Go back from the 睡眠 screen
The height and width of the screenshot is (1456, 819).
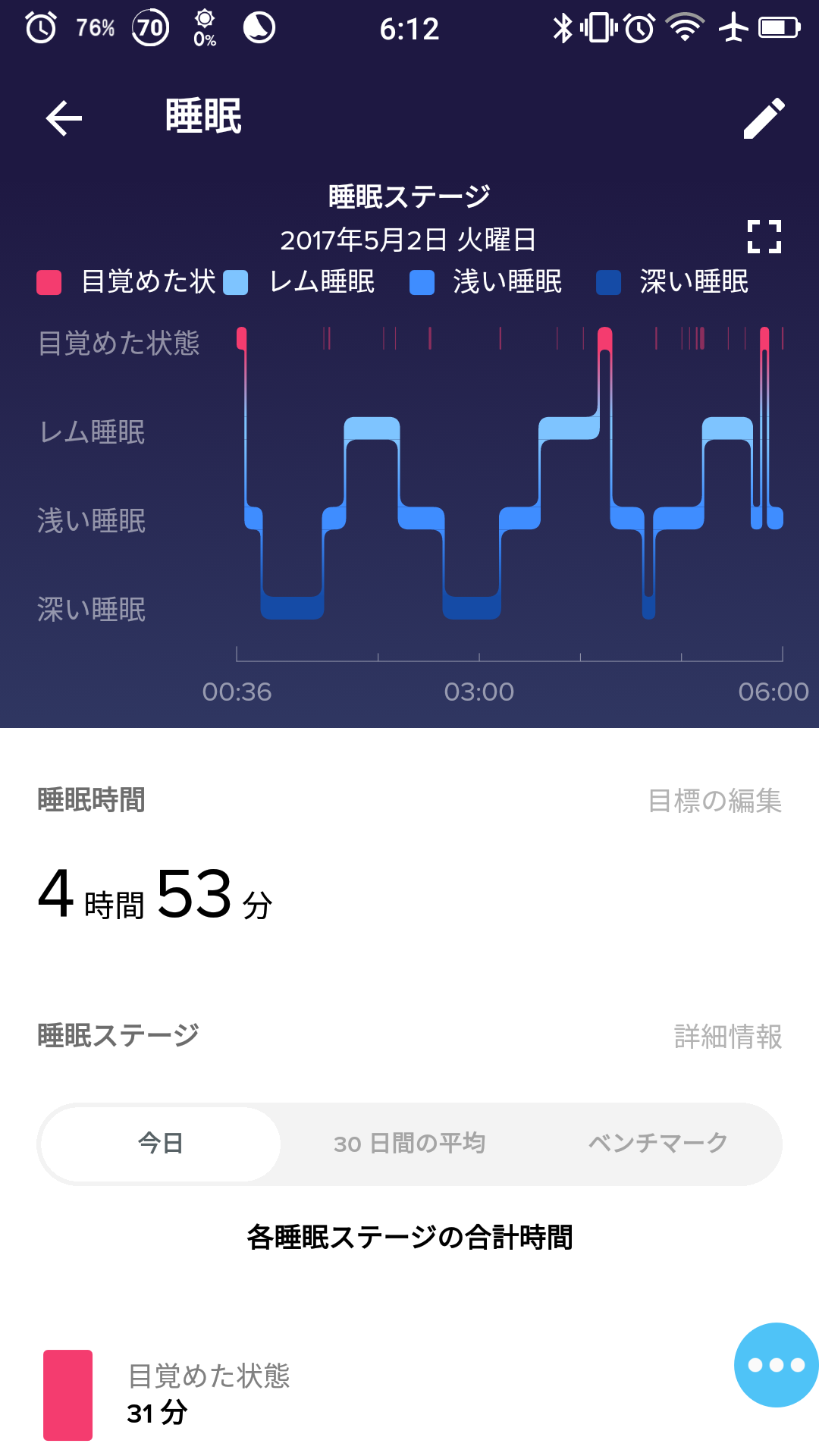point(64,118)
